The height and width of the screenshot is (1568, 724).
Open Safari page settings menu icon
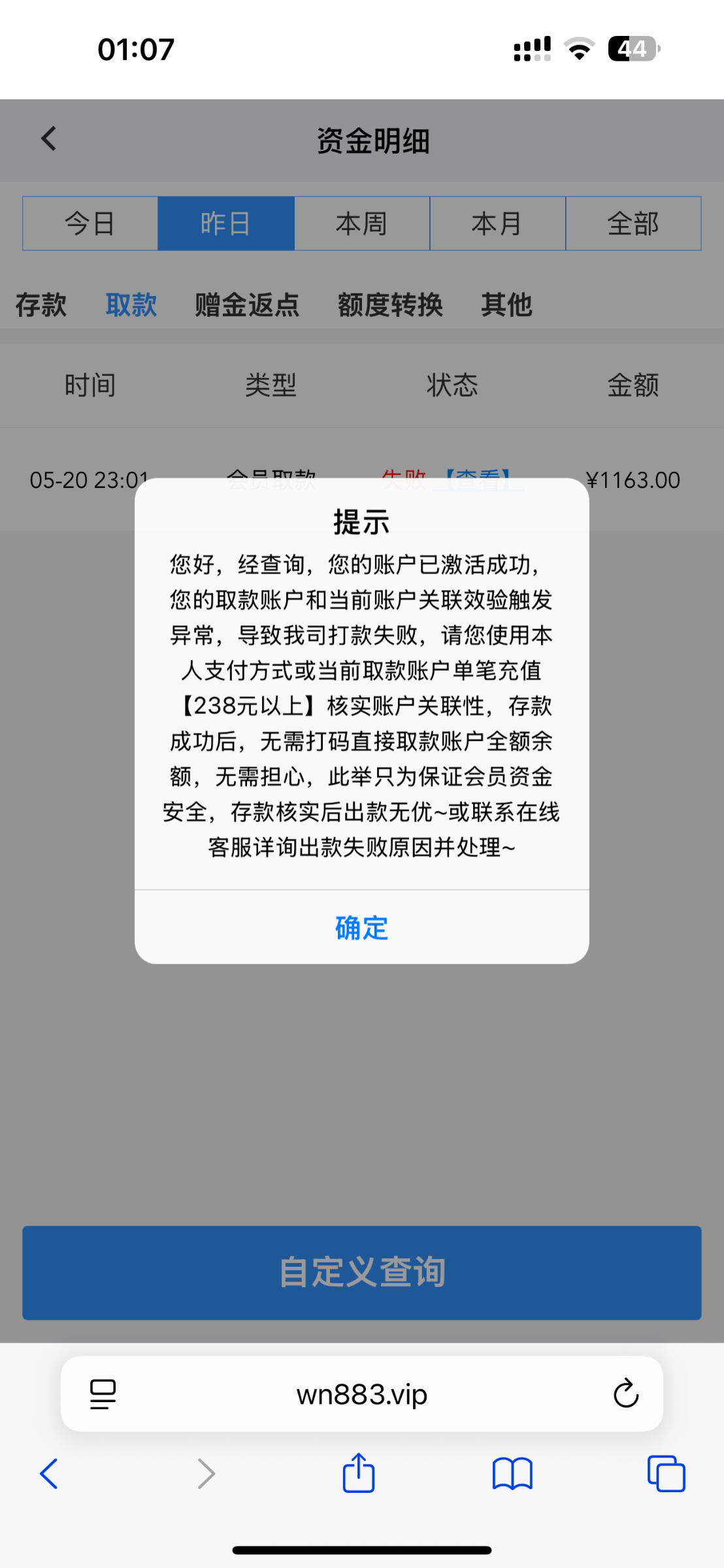103,1394
